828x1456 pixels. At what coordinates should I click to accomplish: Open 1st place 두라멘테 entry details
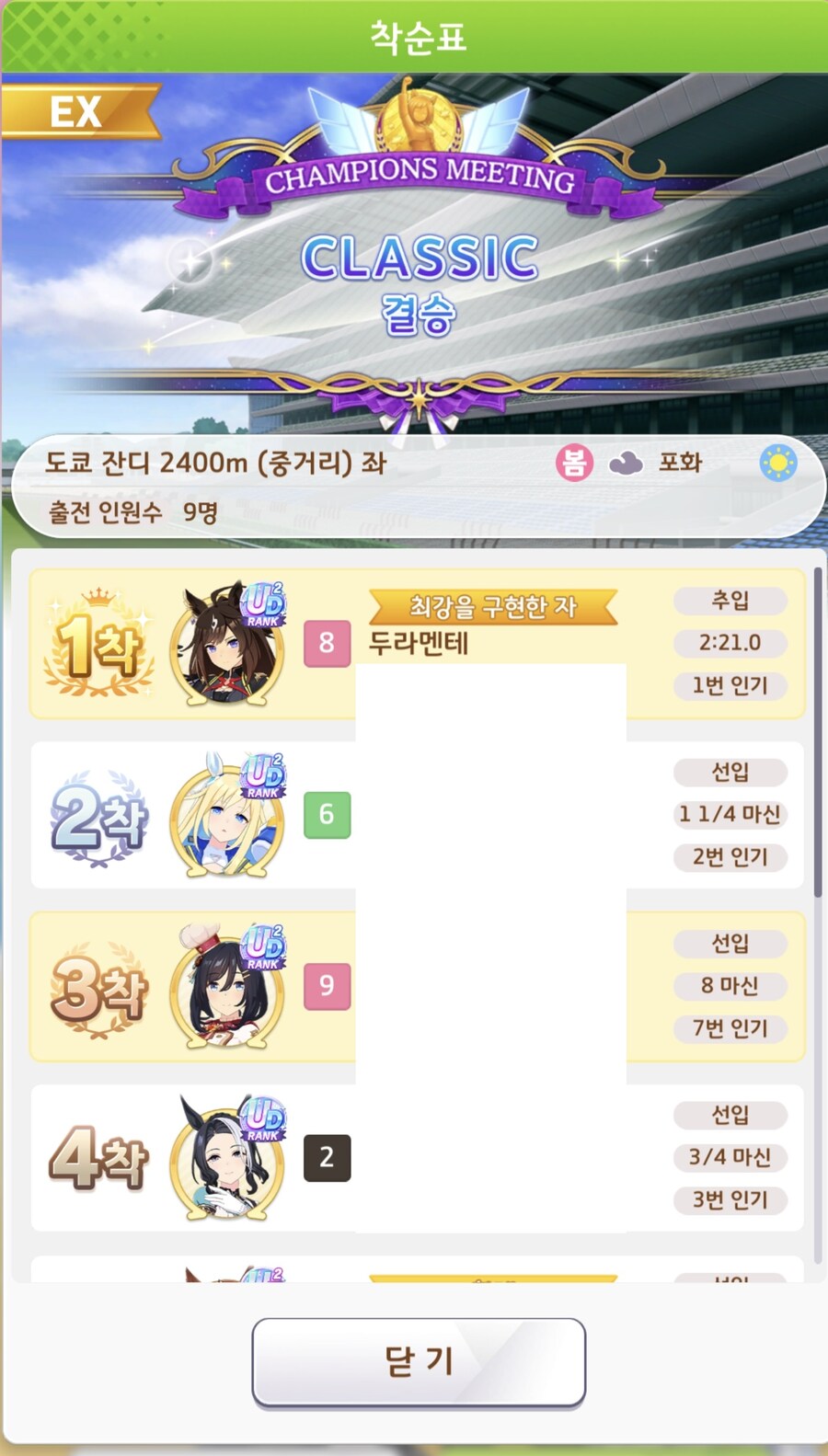point(419,643)
